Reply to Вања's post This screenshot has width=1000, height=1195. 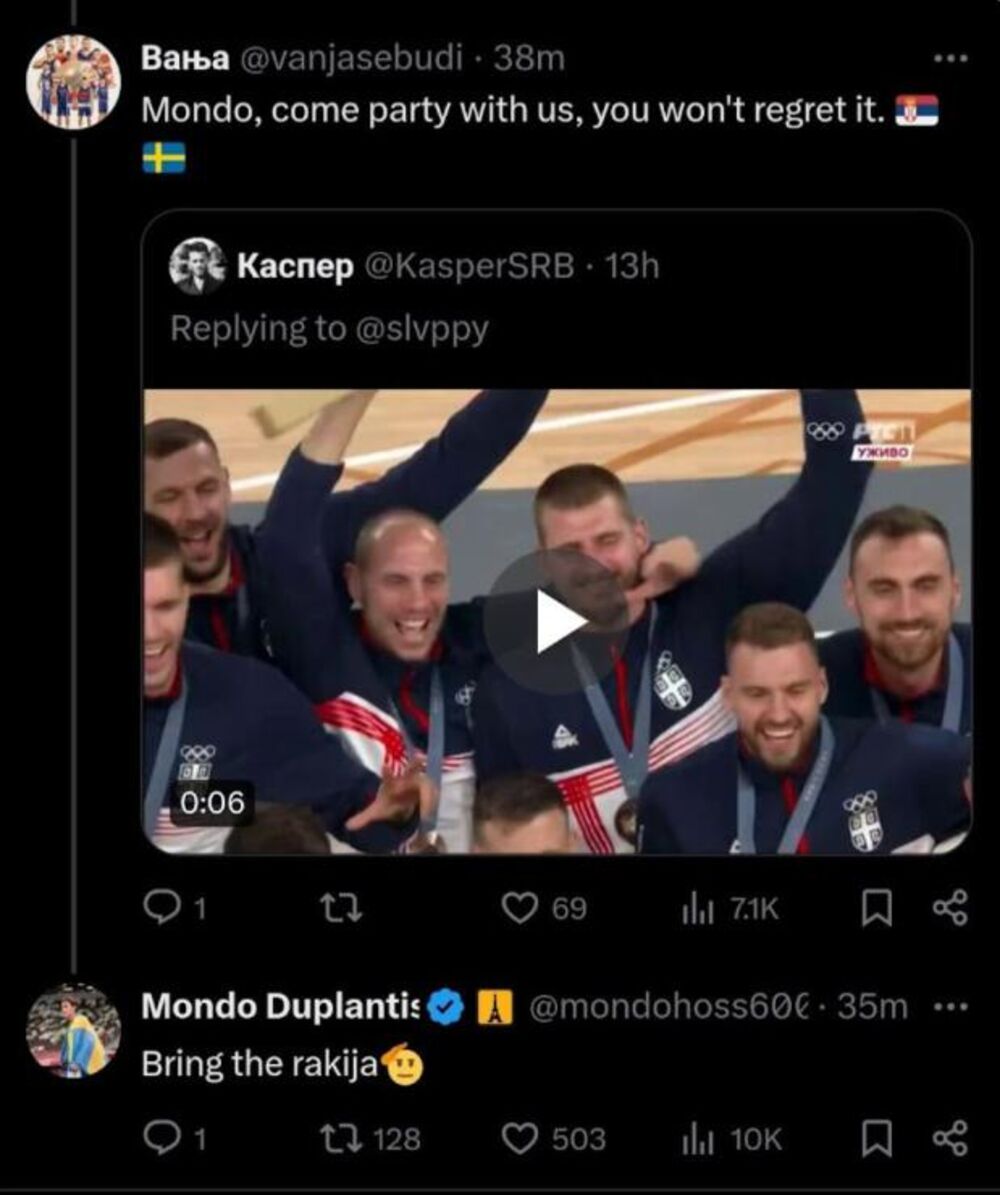click(x=161, y=907)
